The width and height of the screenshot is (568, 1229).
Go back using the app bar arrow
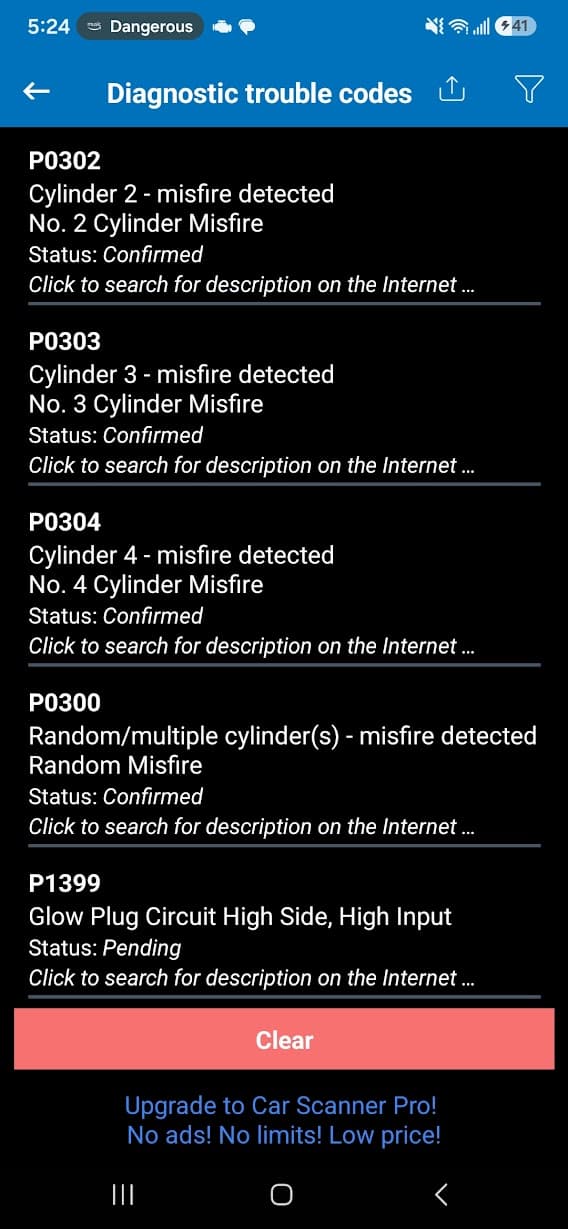coord(37,92)
